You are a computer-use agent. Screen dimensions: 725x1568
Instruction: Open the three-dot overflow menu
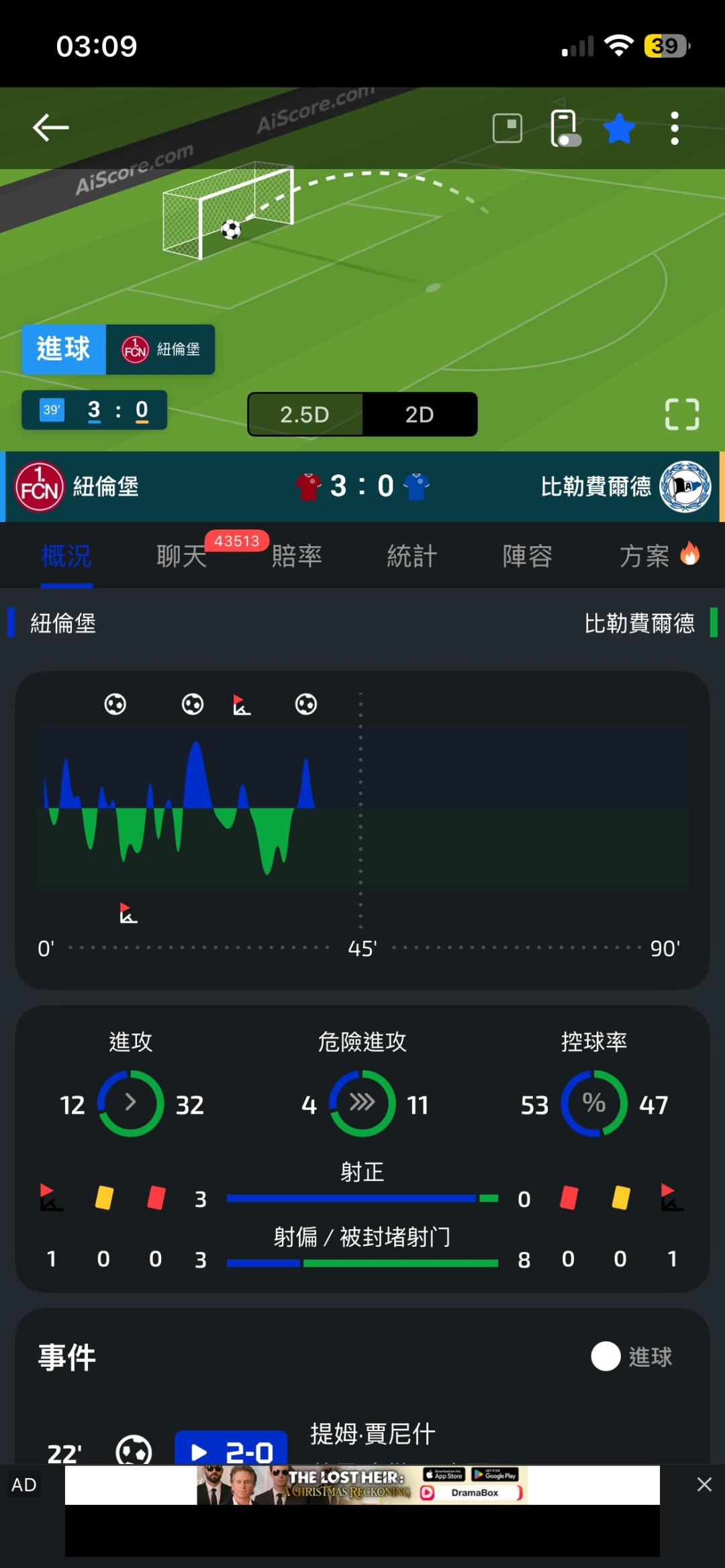coord(675,128)
